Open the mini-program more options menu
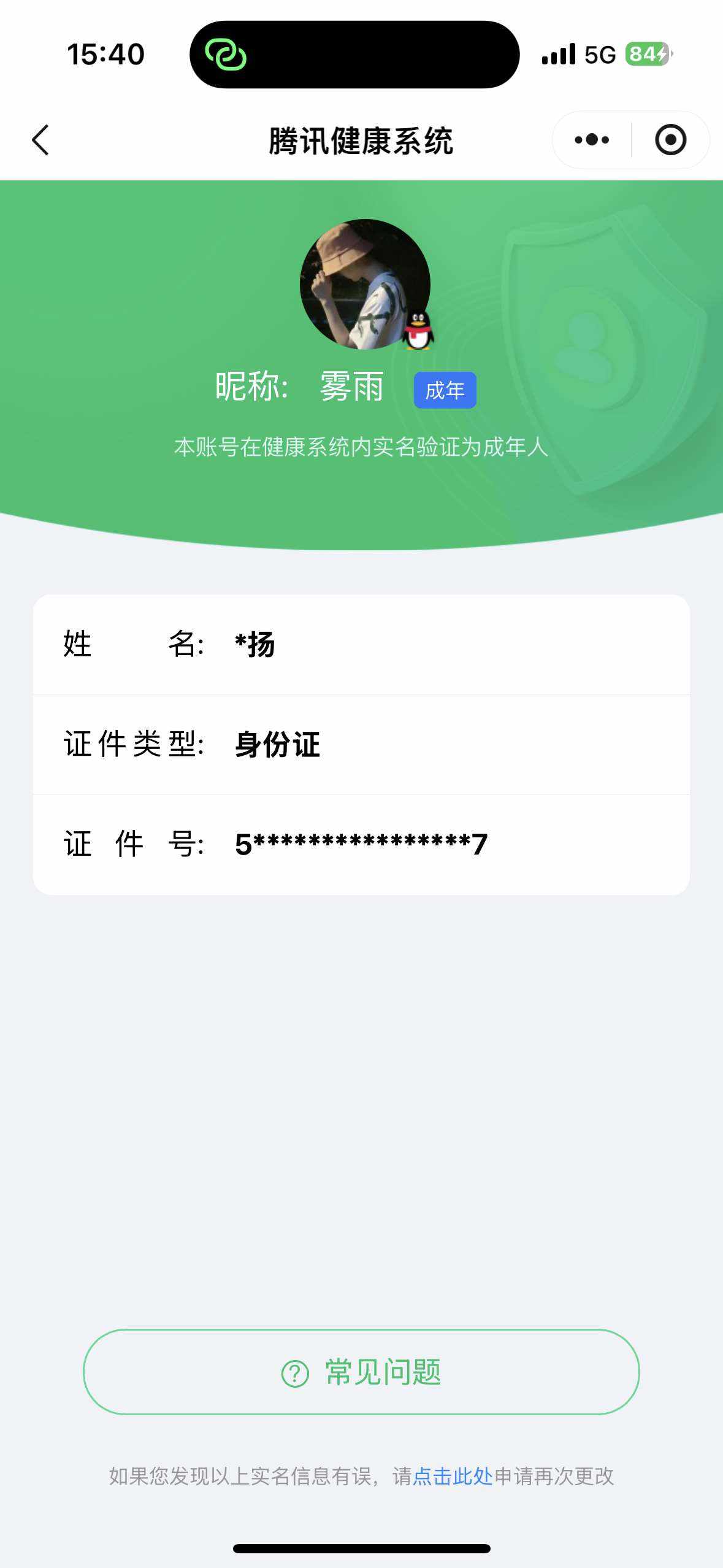The image size is (723, 1568). (589, 139)
